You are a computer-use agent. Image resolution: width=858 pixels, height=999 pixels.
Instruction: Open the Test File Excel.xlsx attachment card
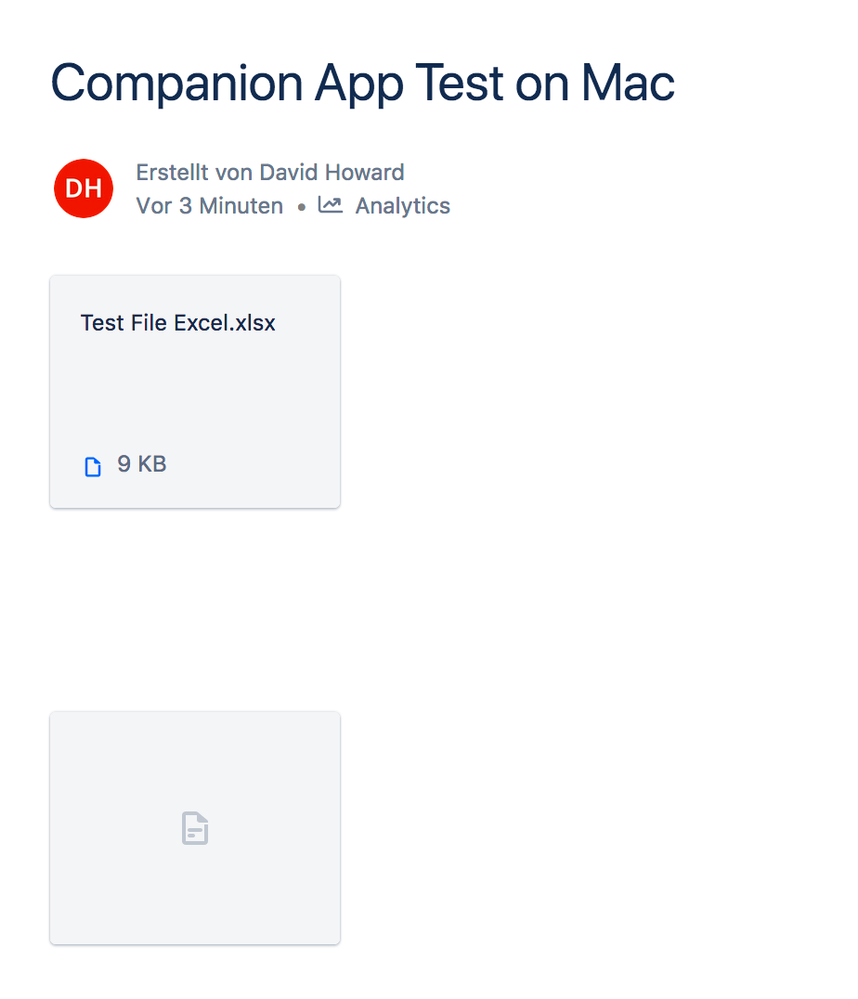(195, 391)
